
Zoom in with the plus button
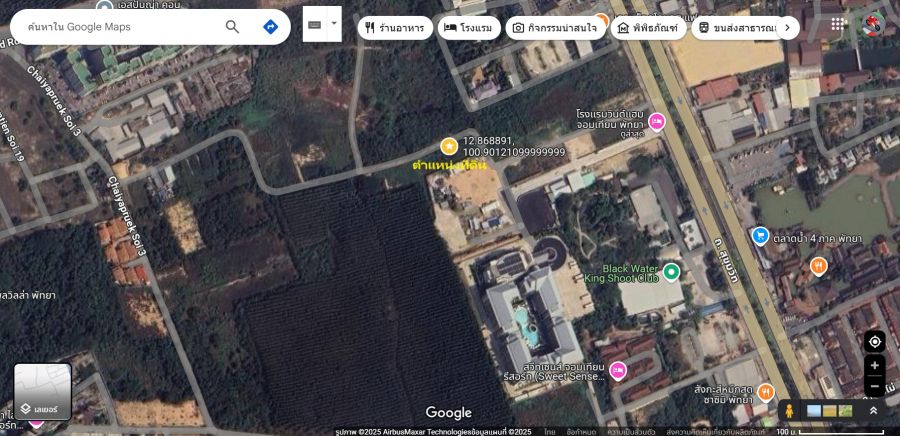(874, 366)
